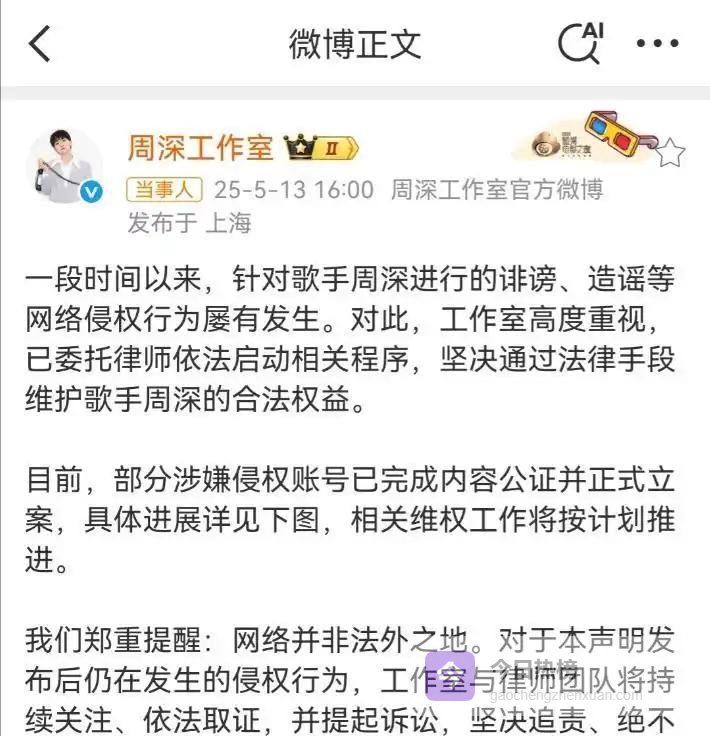The width and height of the screenshot is (710, 736).
Task: Go back from the Weibo post
Action: [40, 44]
